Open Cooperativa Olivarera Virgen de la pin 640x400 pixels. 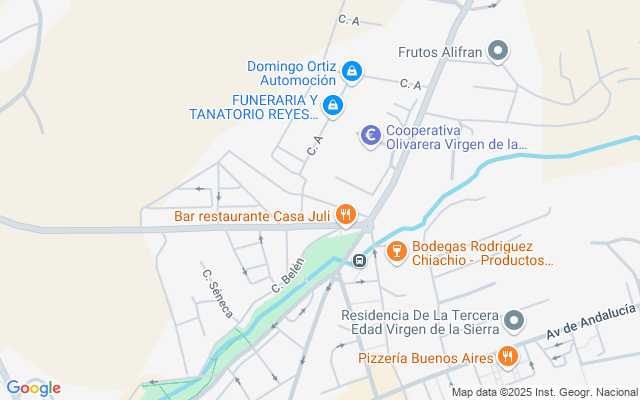(x=370, y=135)
